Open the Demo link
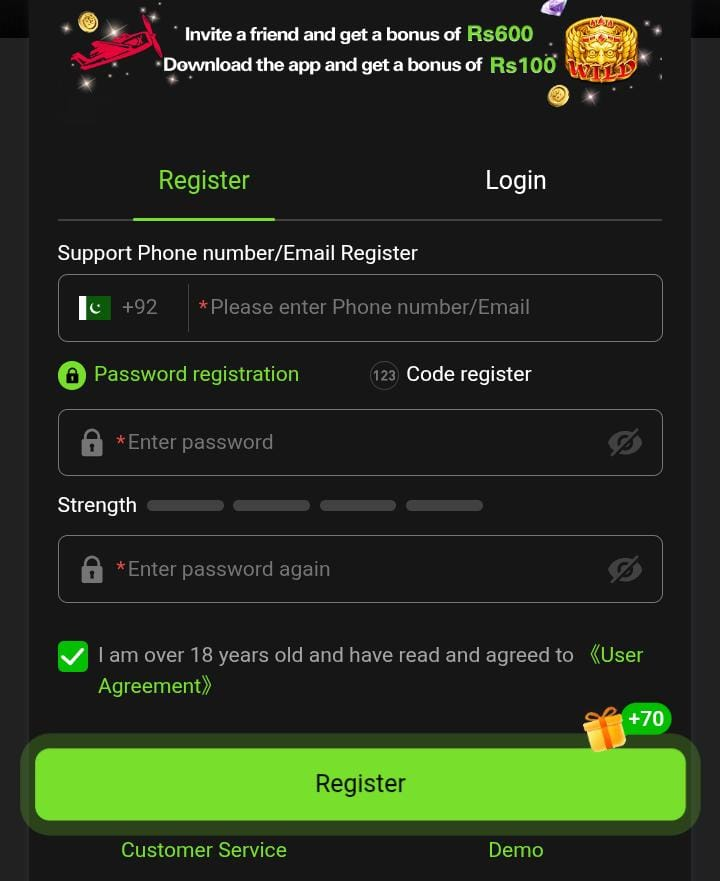 [x=515, y=850]
